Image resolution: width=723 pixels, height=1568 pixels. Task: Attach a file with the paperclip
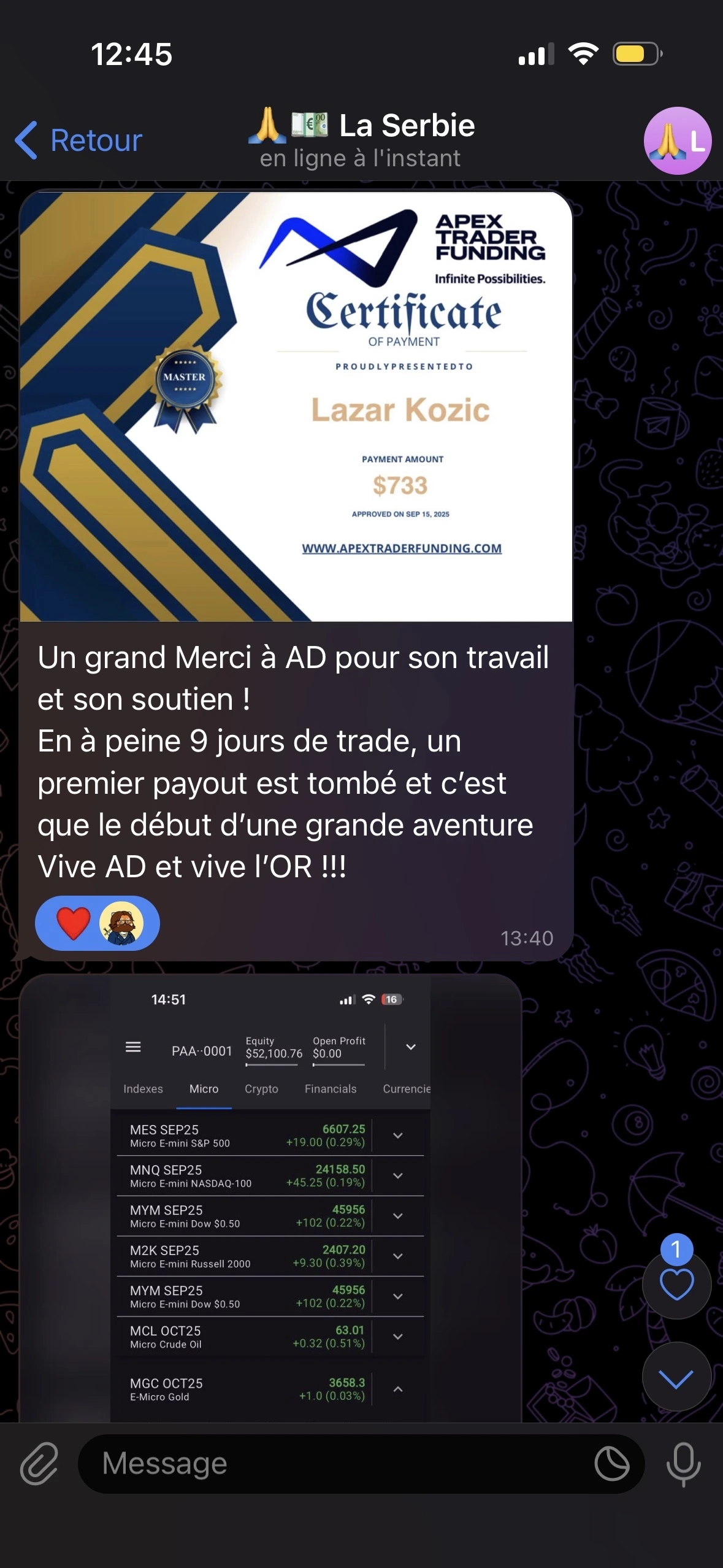(x=39, y=1464)
